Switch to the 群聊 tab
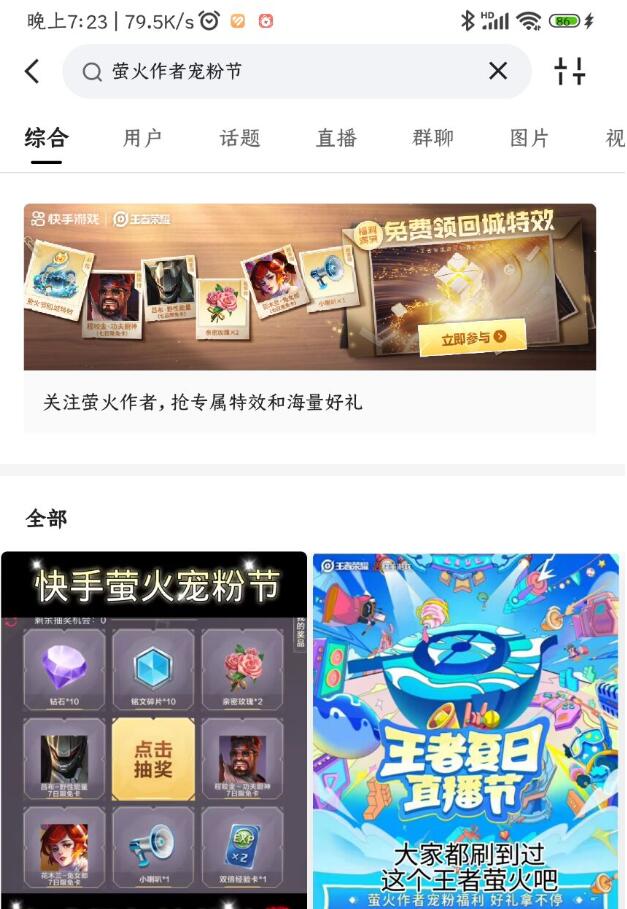627x909 pixels. (433, 138)
